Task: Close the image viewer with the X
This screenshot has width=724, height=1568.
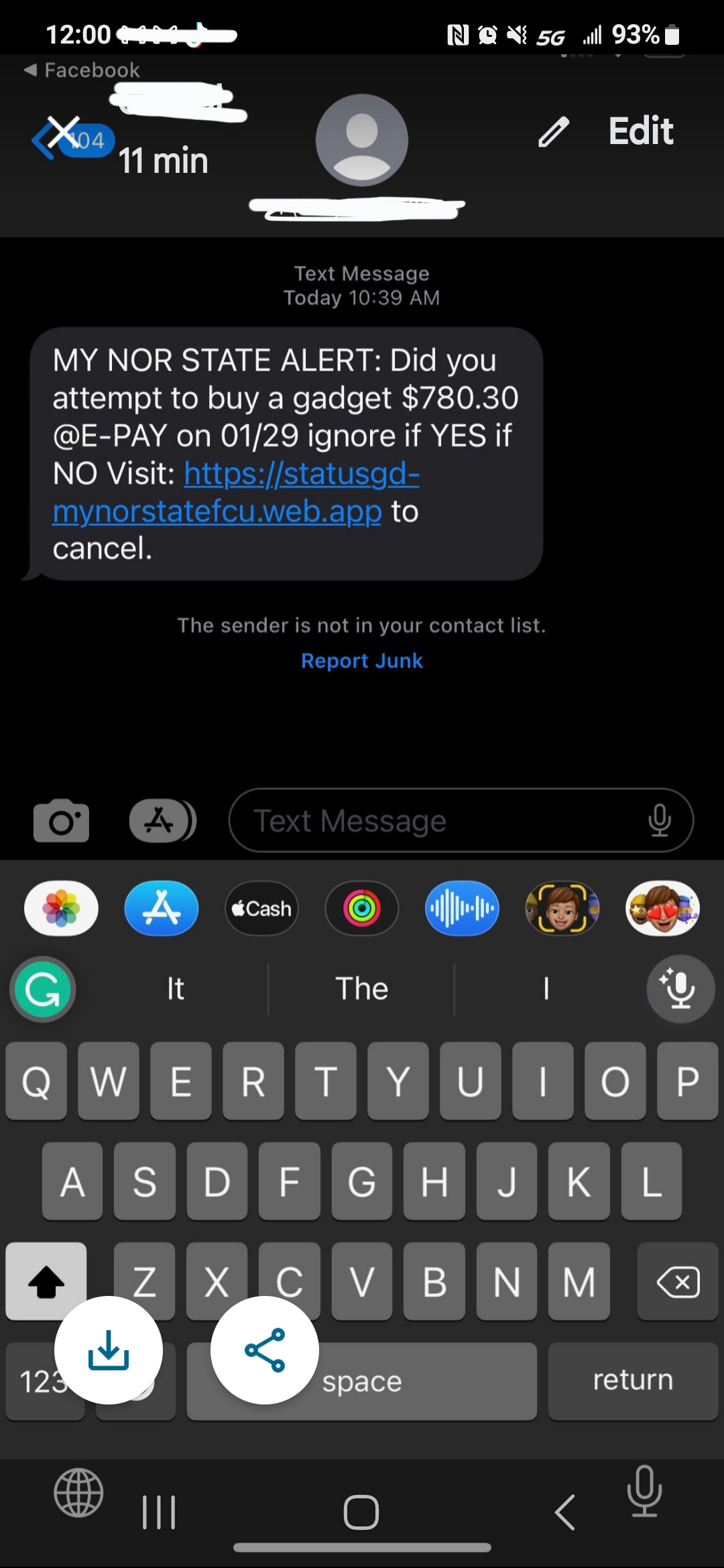Action: click(x=63, y=132)
